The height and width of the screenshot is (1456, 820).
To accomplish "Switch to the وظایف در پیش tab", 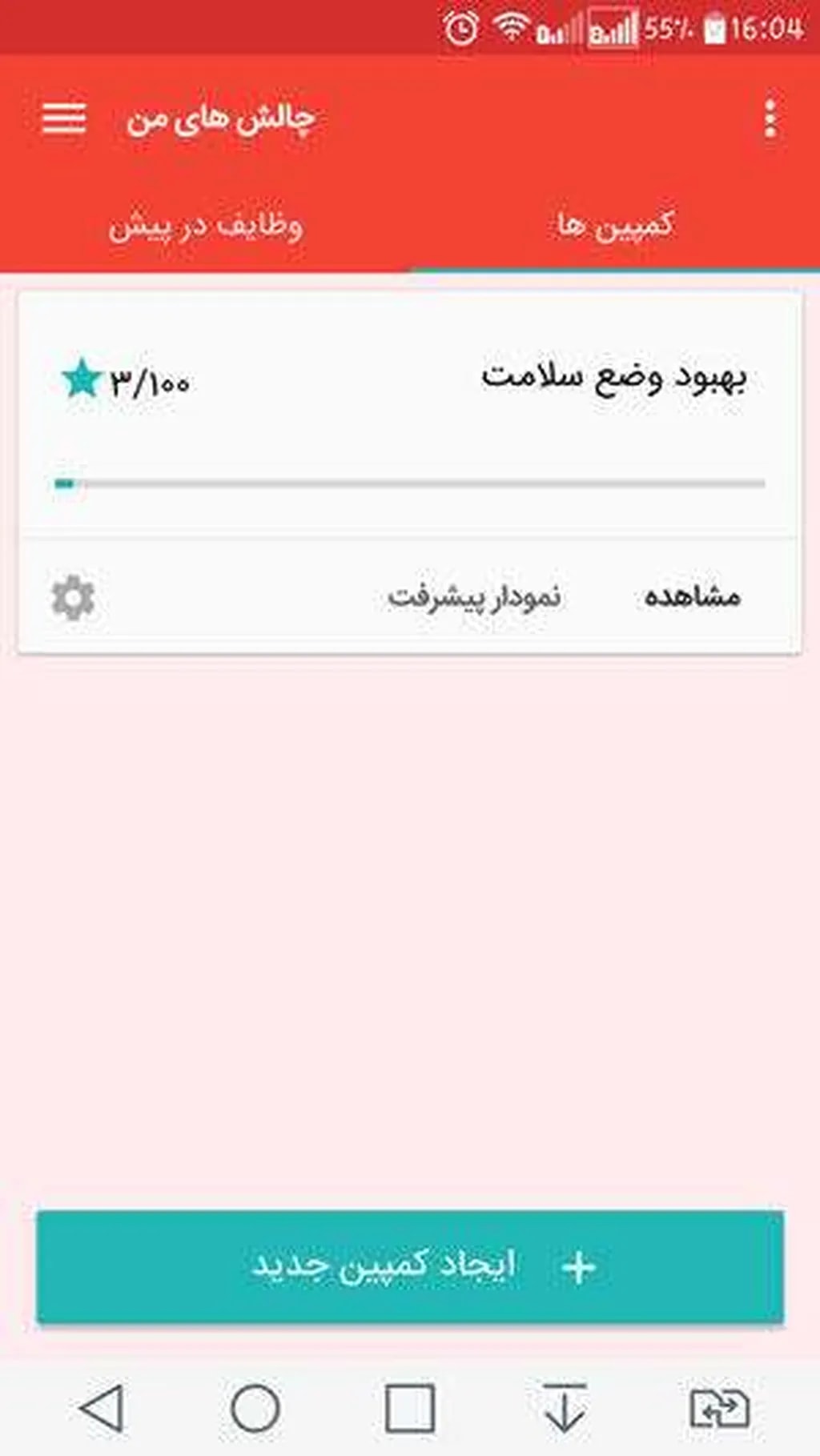I will [x=205, y=225].
